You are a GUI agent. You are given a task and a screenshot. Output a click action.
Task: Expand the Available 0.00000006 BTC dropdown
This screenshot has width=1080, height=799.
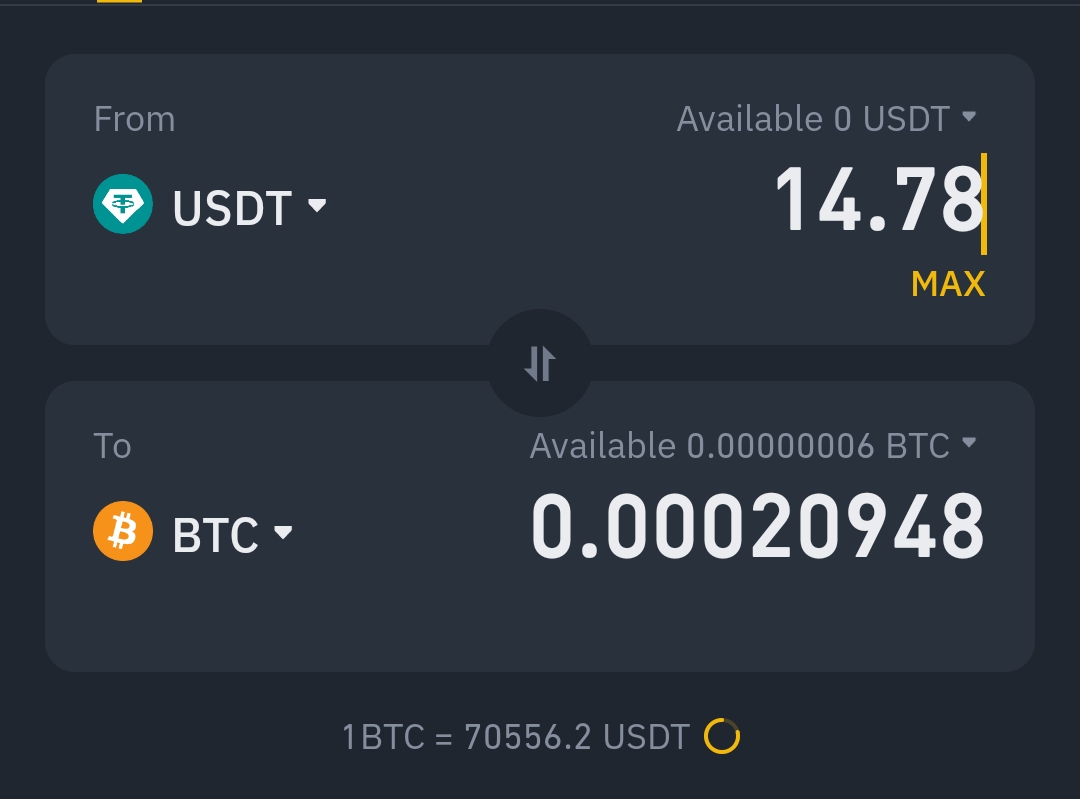[x=752, y=446]
